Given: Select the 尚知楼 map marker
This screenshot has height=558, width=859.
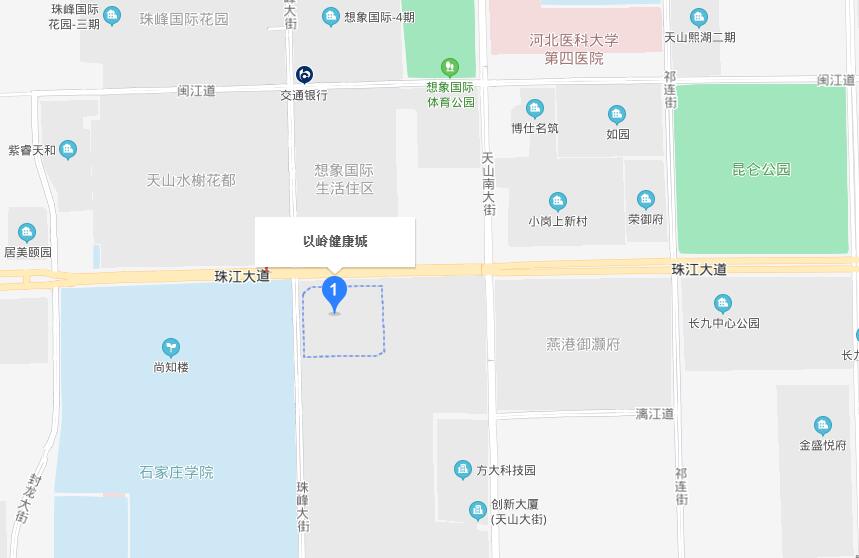Looking at the screenshot, I should click(170, 347).
